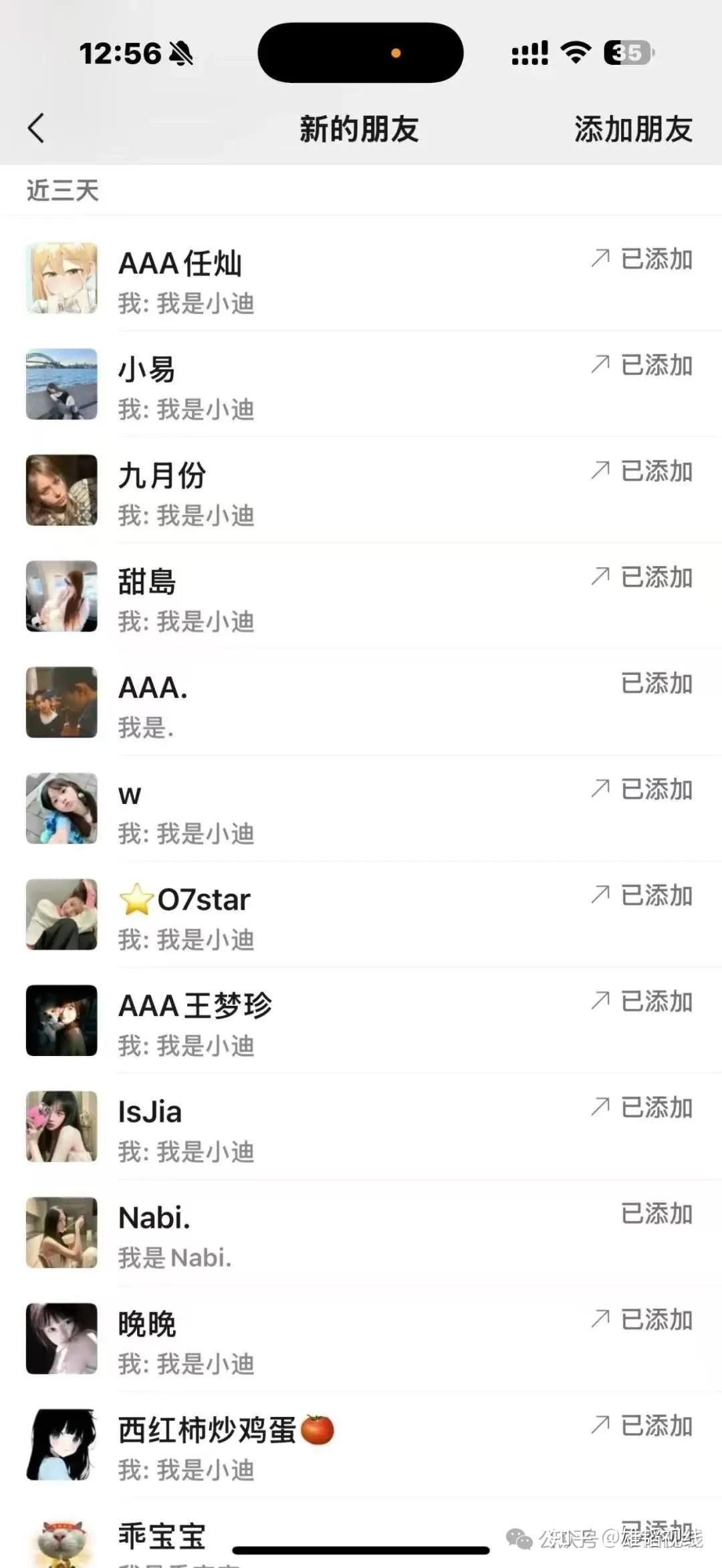Image resolution: width=722 pixels, height=1568 pixels.
Task: Open the 九月份 friend request row
Action: [361, 490]
